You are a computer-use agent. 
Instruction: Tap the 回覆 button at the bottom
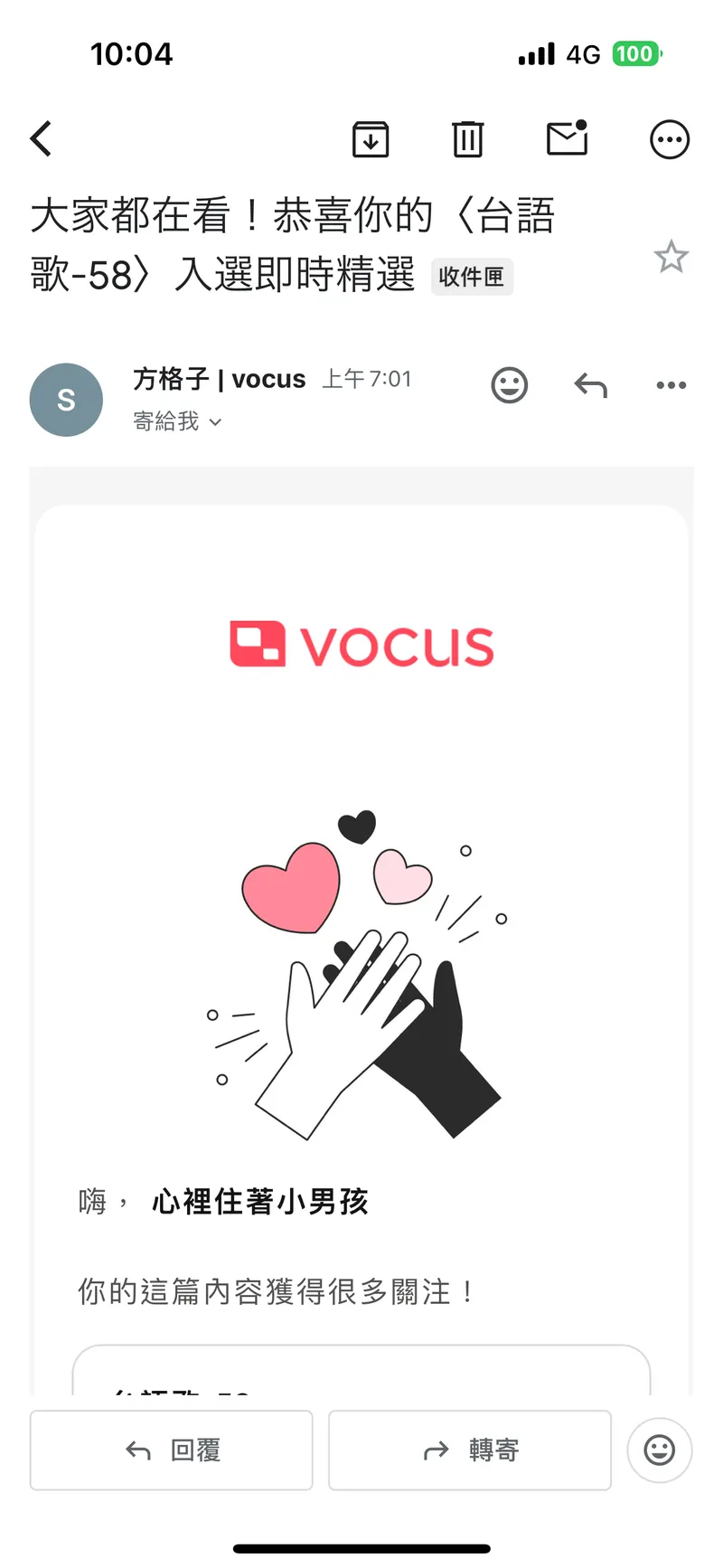pos(172,1450)
